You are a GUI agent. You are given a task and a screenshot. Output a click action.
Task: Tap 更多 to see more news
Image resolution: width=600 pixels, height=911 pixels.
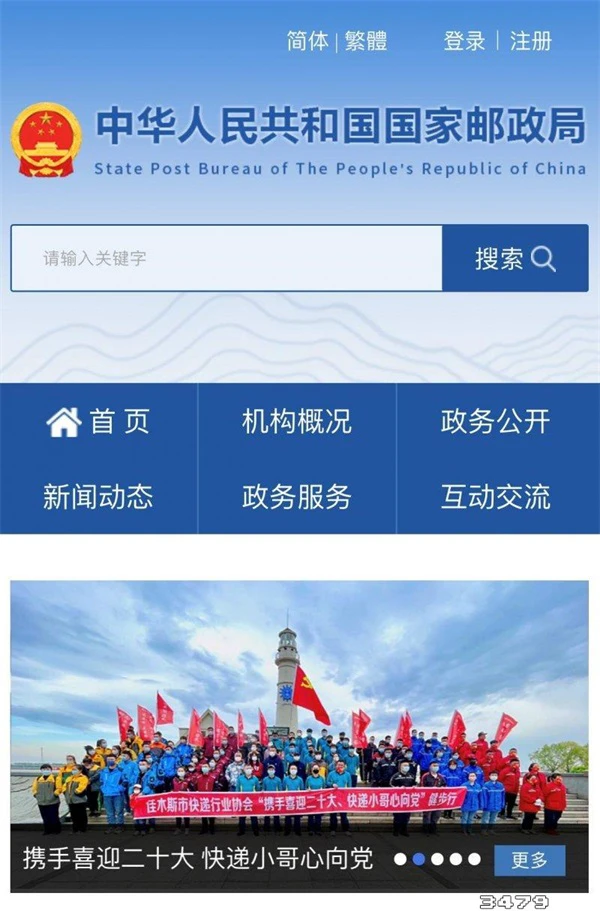[x=529, y=859]
